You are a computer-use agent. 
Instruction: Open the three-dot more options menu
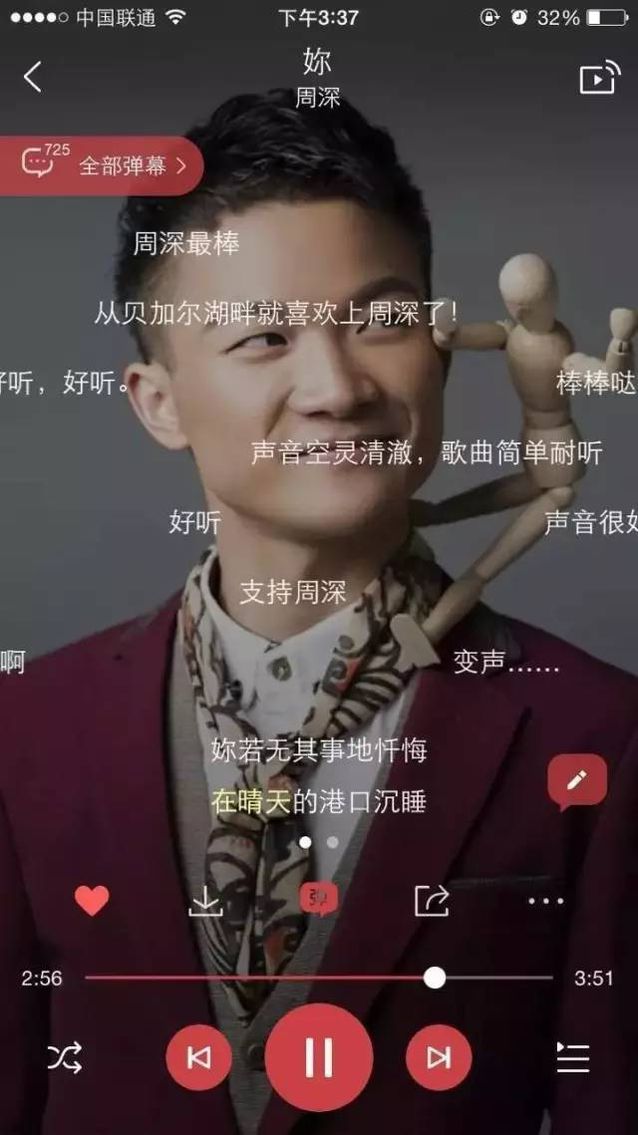[545, 901]
